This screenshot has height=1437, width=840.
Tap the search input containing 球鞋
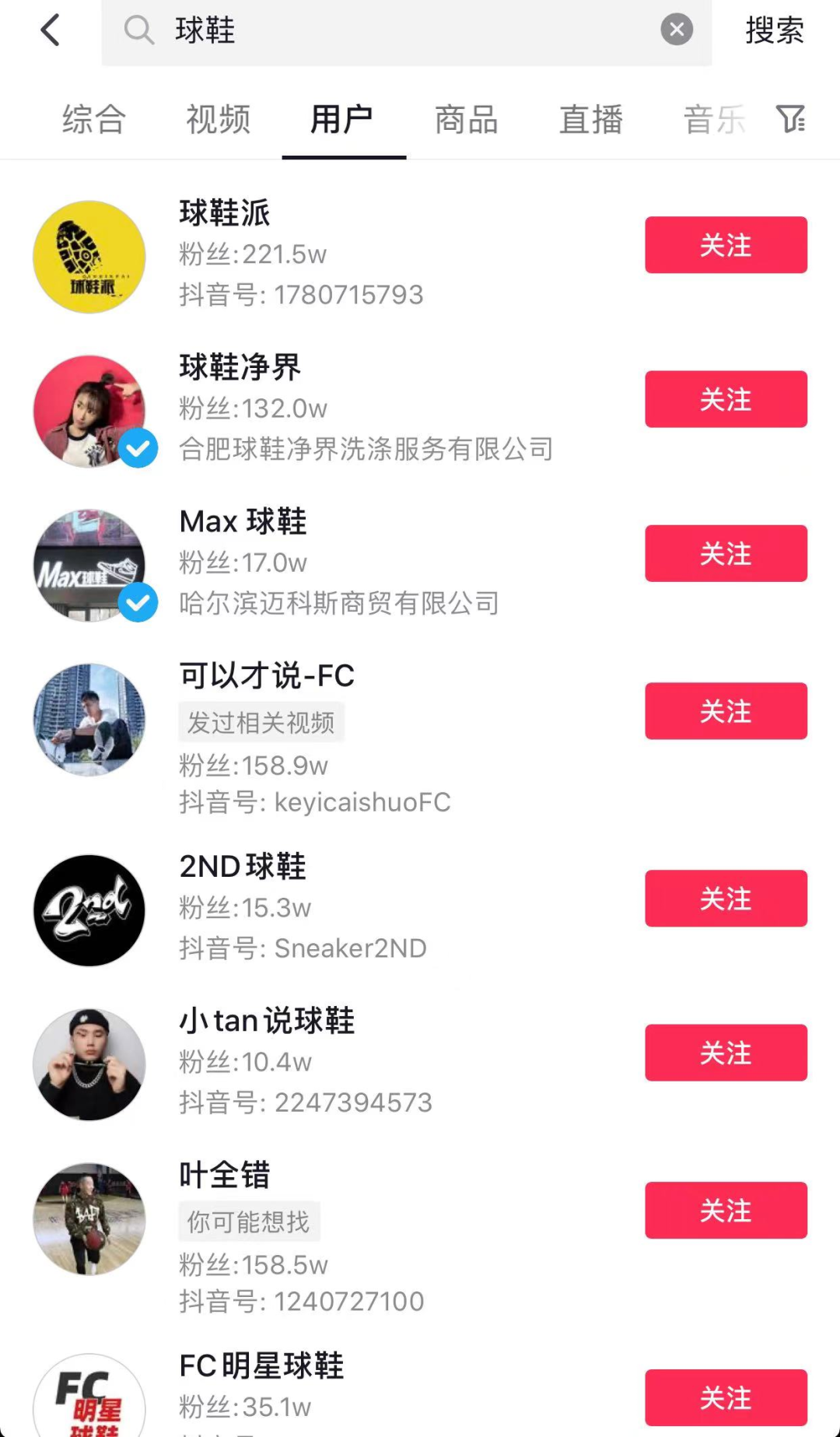point(389,31)
